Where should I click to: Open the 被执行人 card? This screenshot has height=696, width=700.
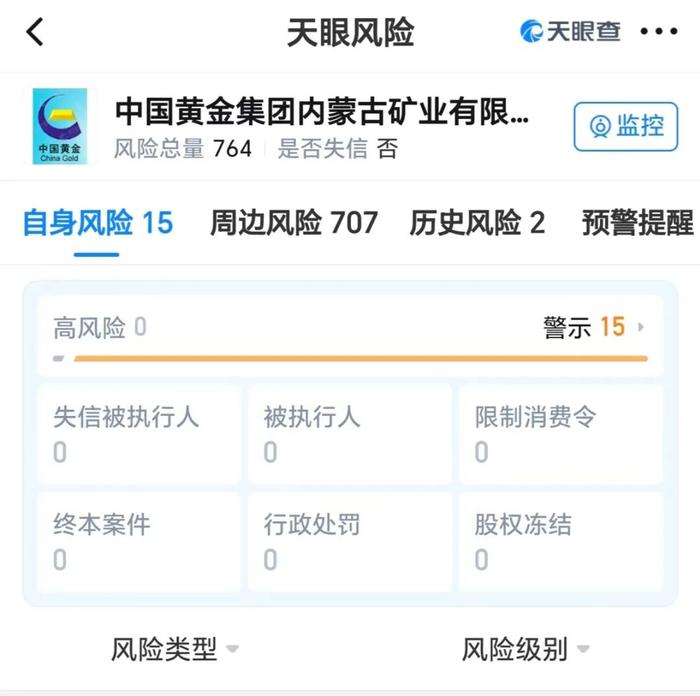click(x=349, y=434)
